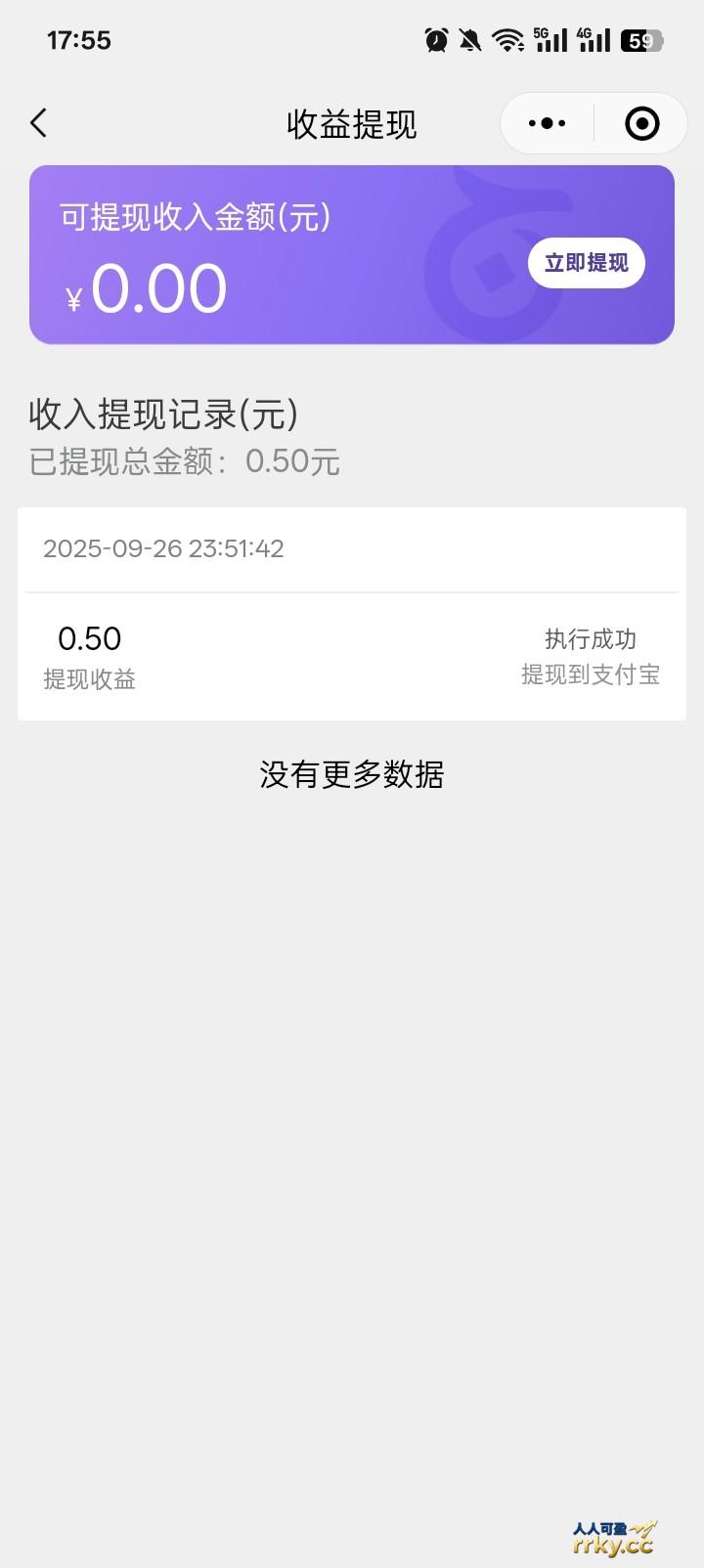Go back from the 收益提现 page
704x1568 pixels.
click(x=39, y=123)
